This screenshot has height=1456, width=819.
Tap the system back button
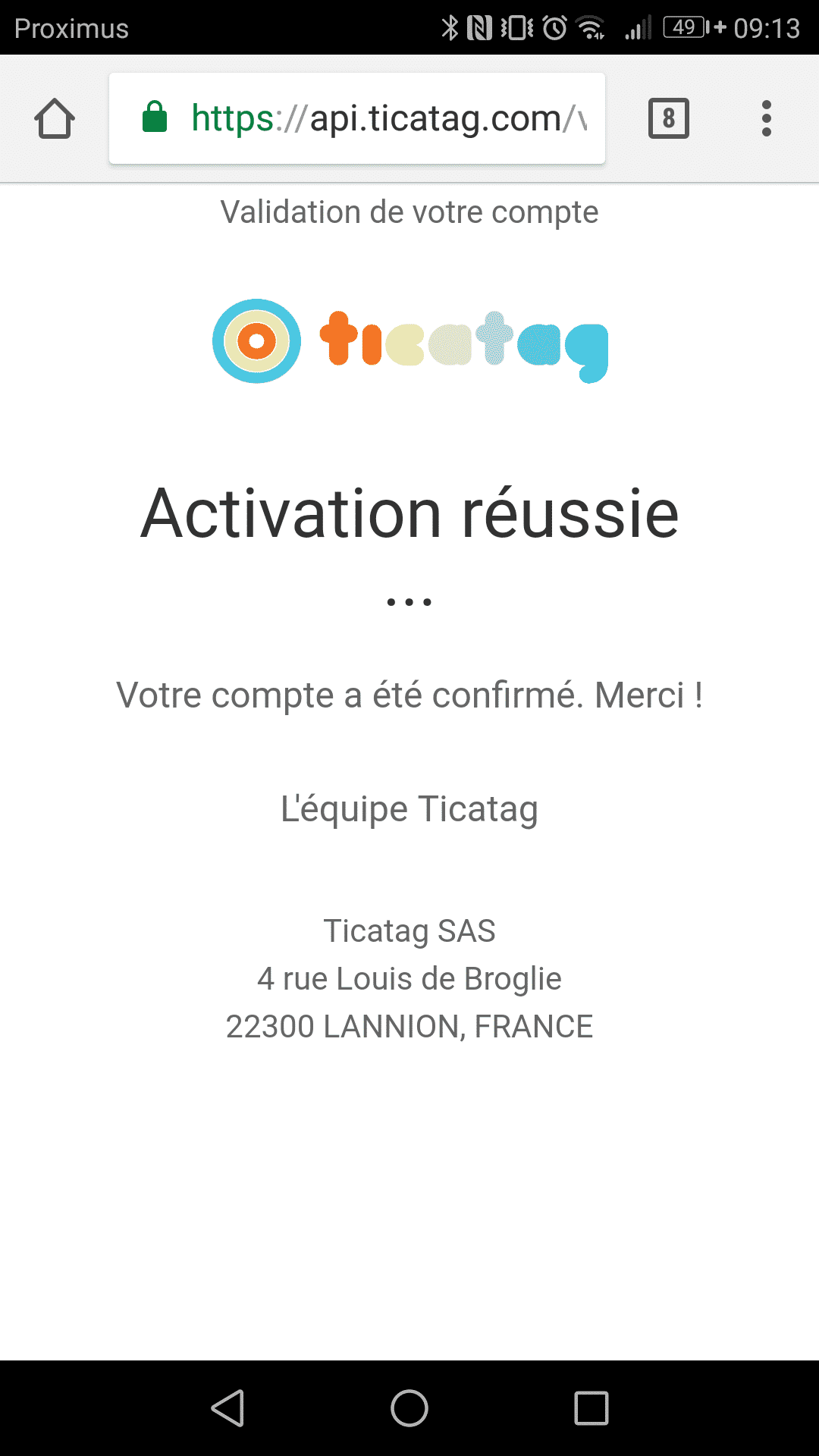(227, 1408)
